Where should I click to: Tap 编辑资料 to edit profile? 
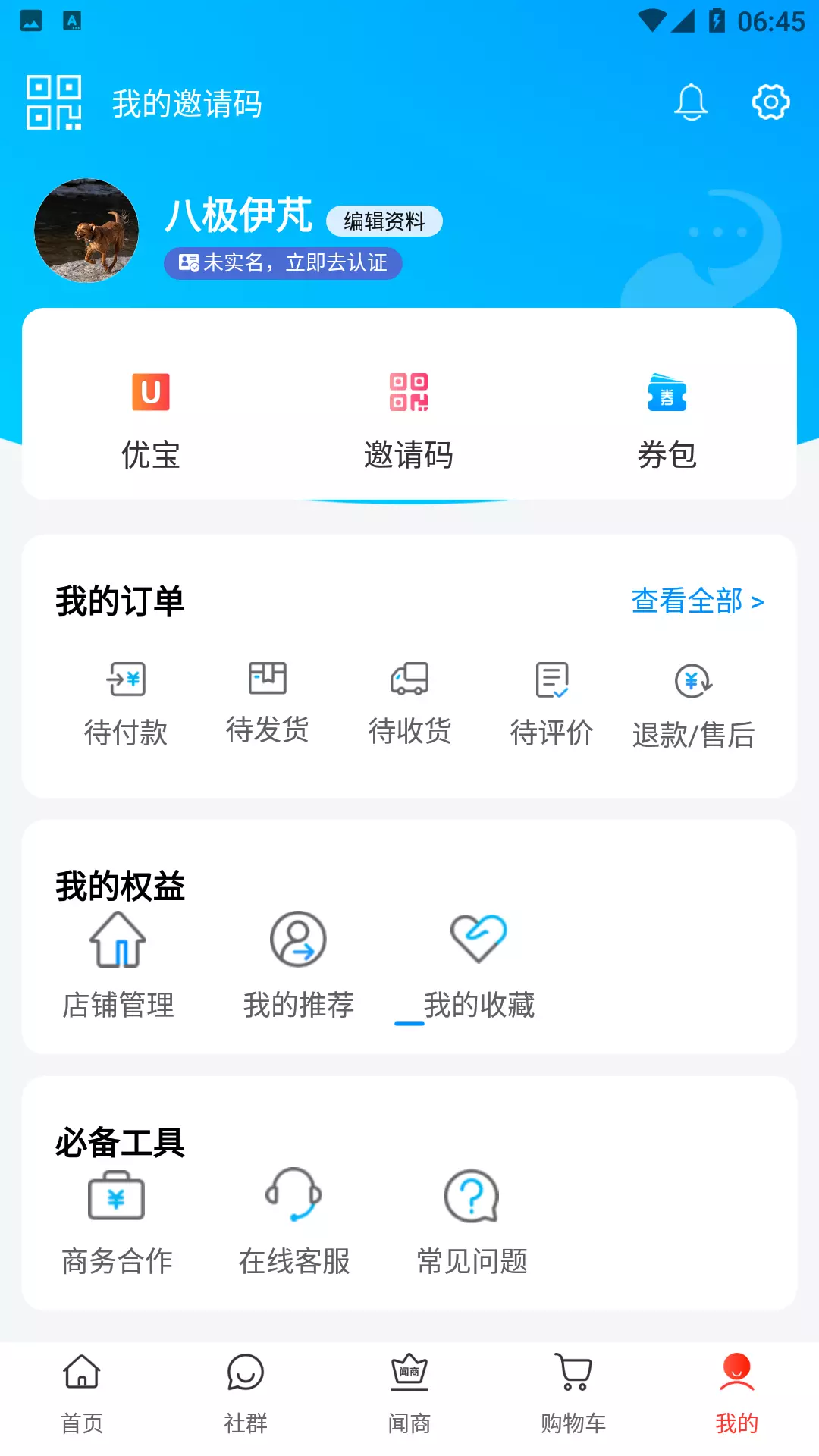click(384, 221)
